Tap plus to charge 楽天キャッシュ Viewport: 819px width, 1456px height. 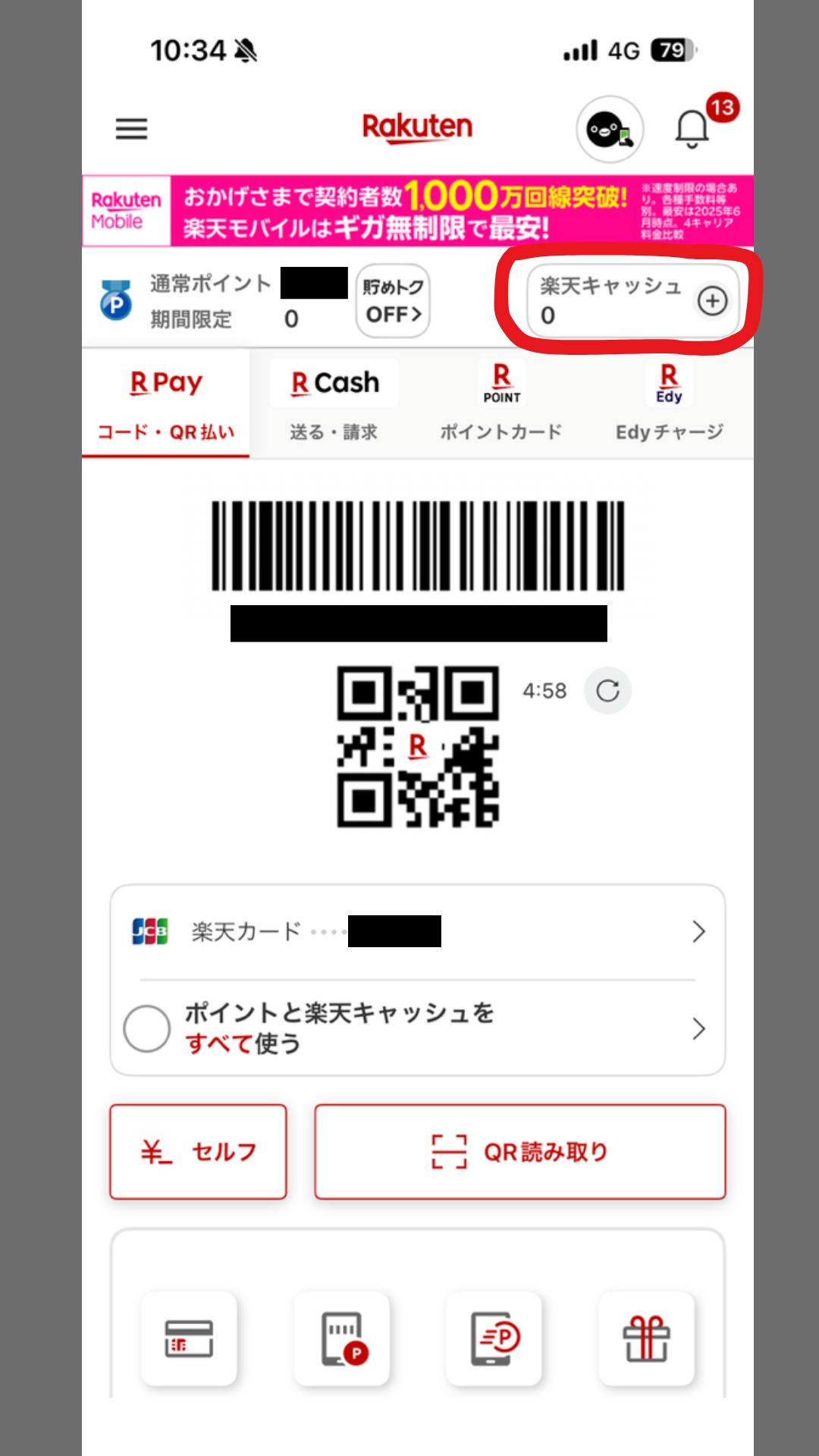tap(712, 300)
